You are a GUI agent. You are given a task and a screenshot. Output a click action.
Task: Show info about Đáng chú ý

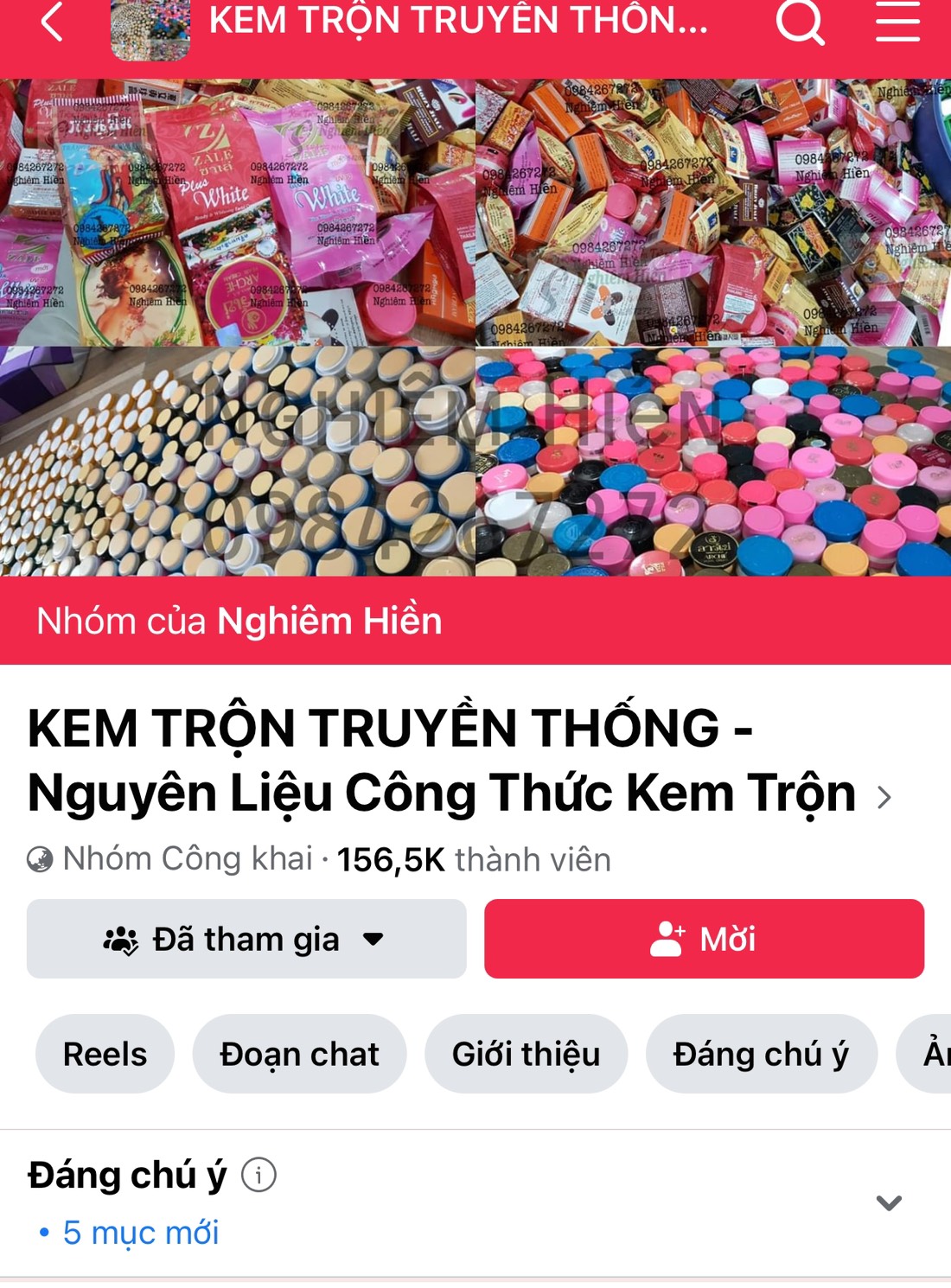click(x=258, y=1176)
